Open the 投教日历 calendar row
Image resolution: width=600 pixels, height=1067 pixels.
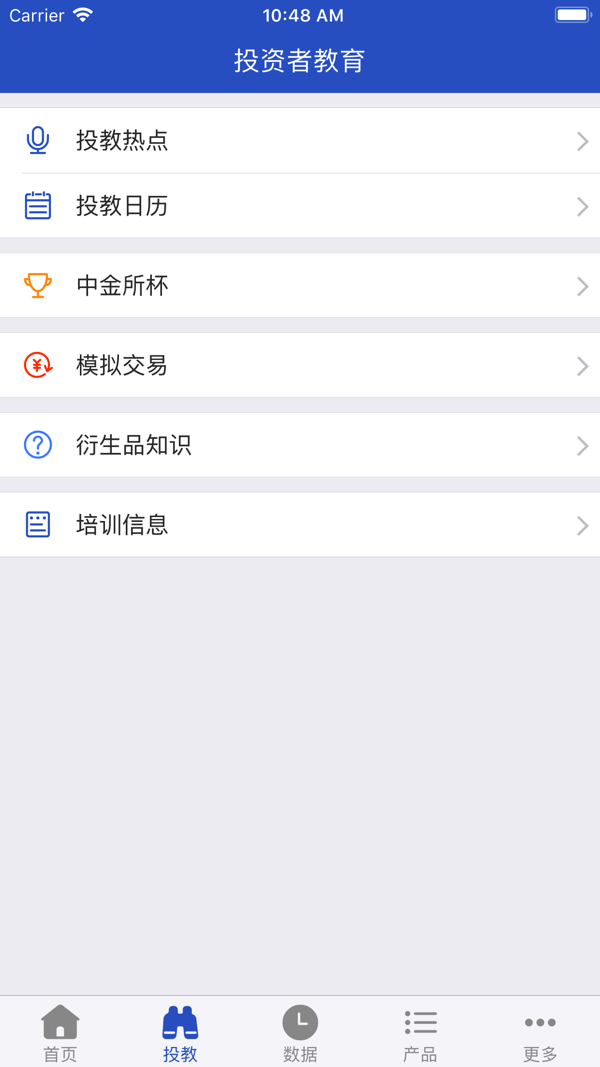(300, 206)
